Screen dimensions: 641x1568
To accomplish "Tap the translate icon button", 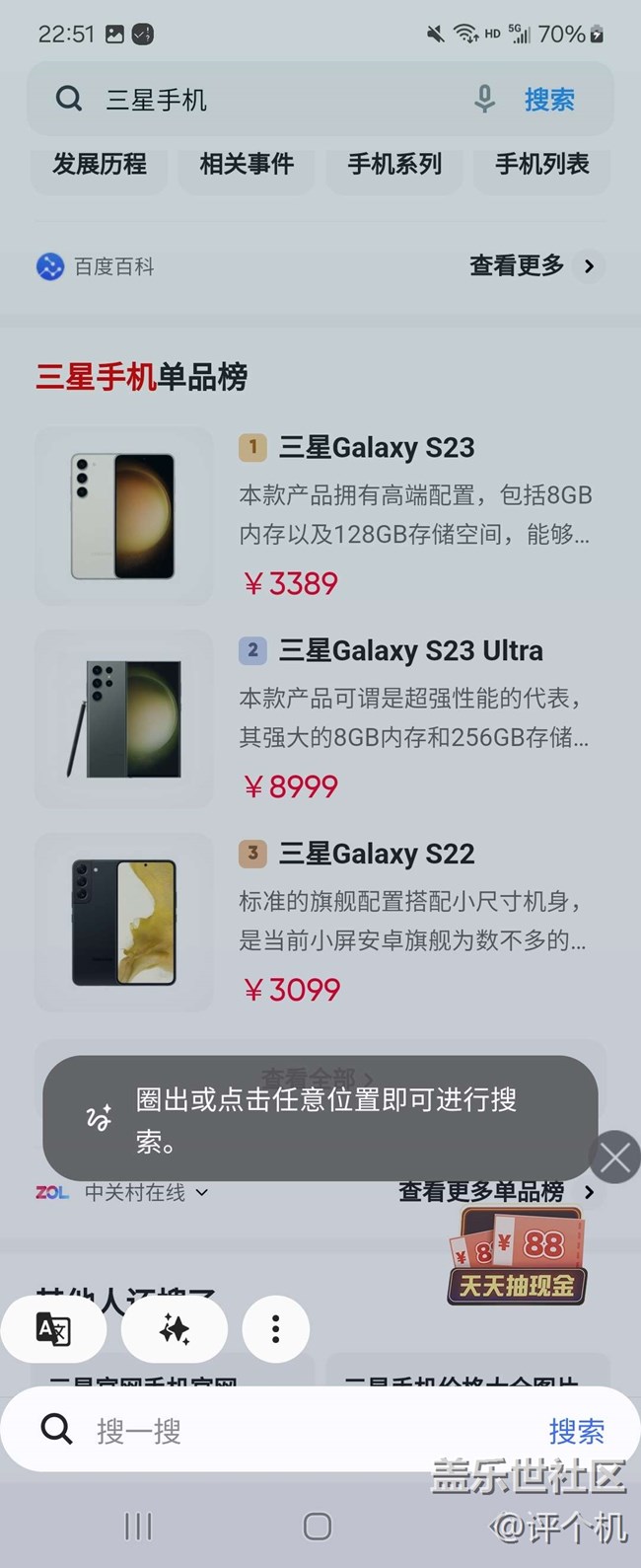I will [53, 1329].
